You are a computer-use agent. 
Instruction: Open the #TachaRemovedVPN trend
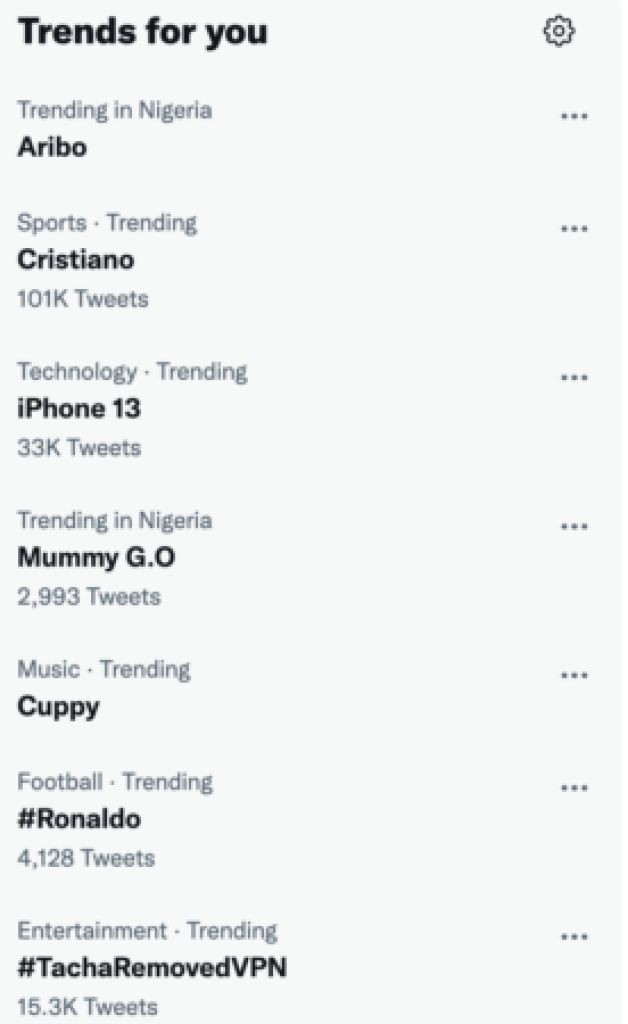click(x=153, y=968)
